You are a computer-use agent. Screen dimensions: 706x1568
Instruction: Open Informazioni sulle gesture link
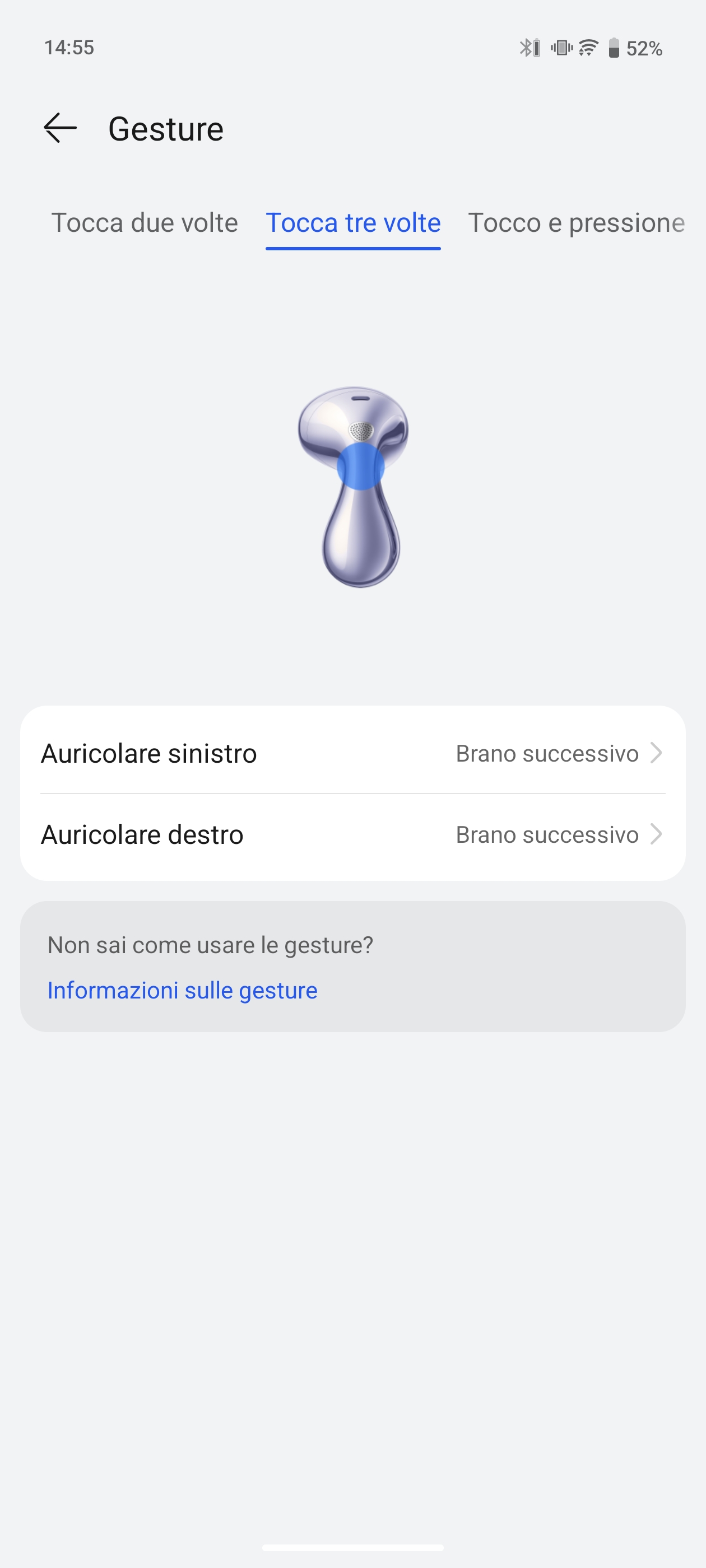182,990
